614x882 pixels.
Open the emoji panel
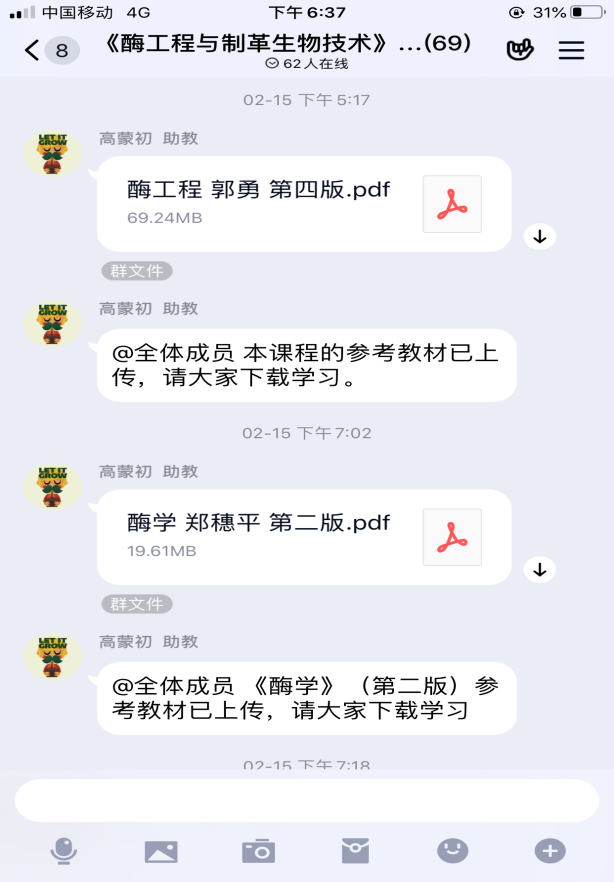[x=452, y=851]
